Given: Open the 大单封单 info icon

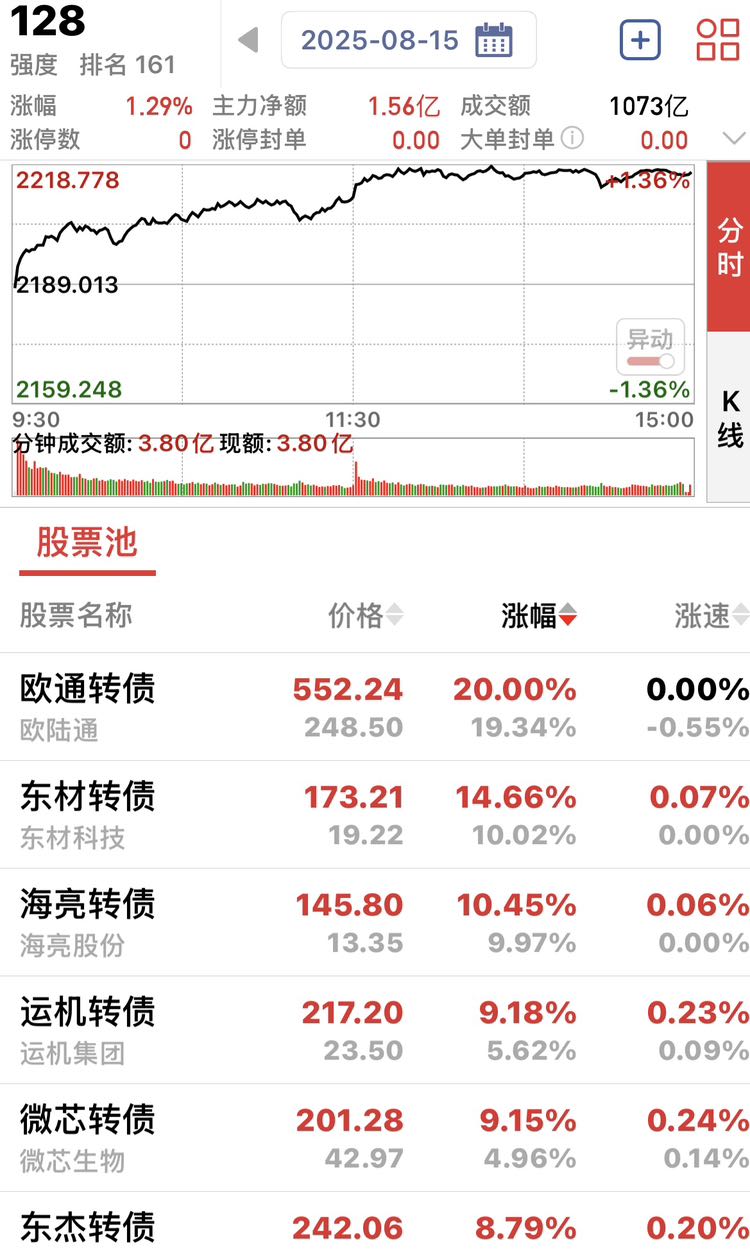Looking at the screenshot, I should pos(572,138).
